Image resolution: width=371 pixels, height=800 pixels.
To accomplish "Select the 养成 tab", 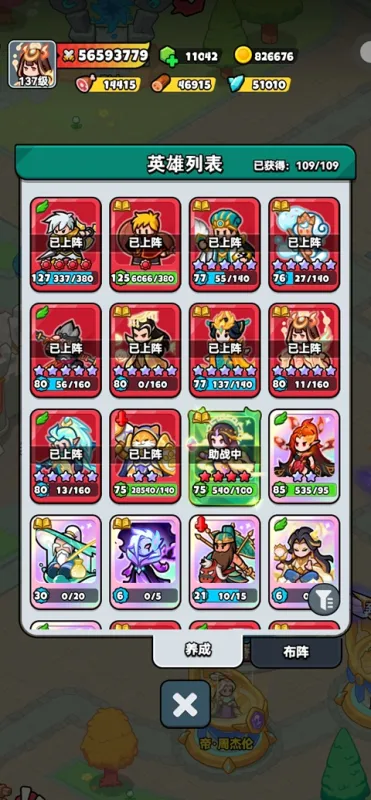I will click(x=198, y=649).
